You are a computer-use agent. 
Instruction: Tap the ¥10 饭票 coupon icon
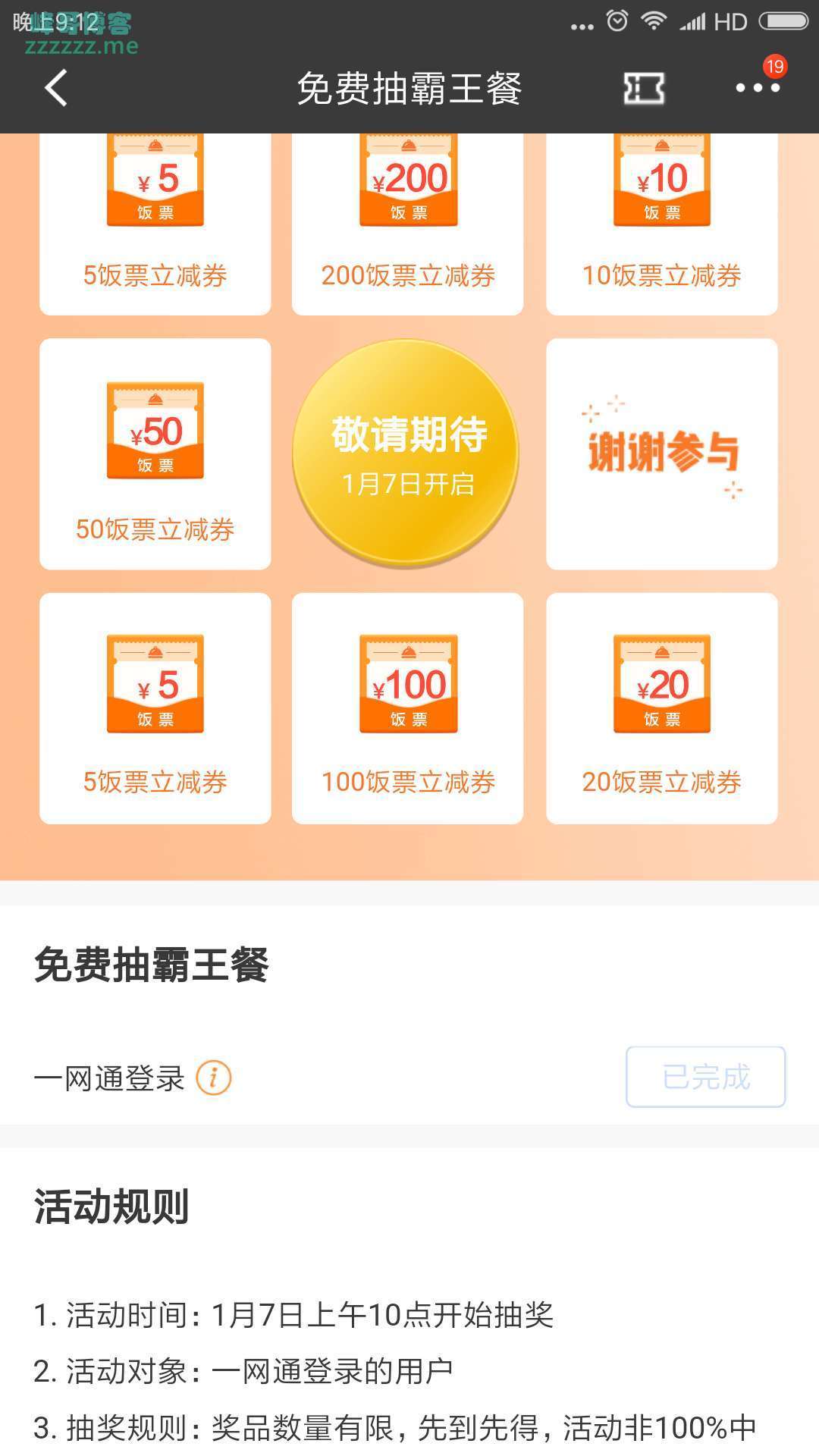pos(661,178)
